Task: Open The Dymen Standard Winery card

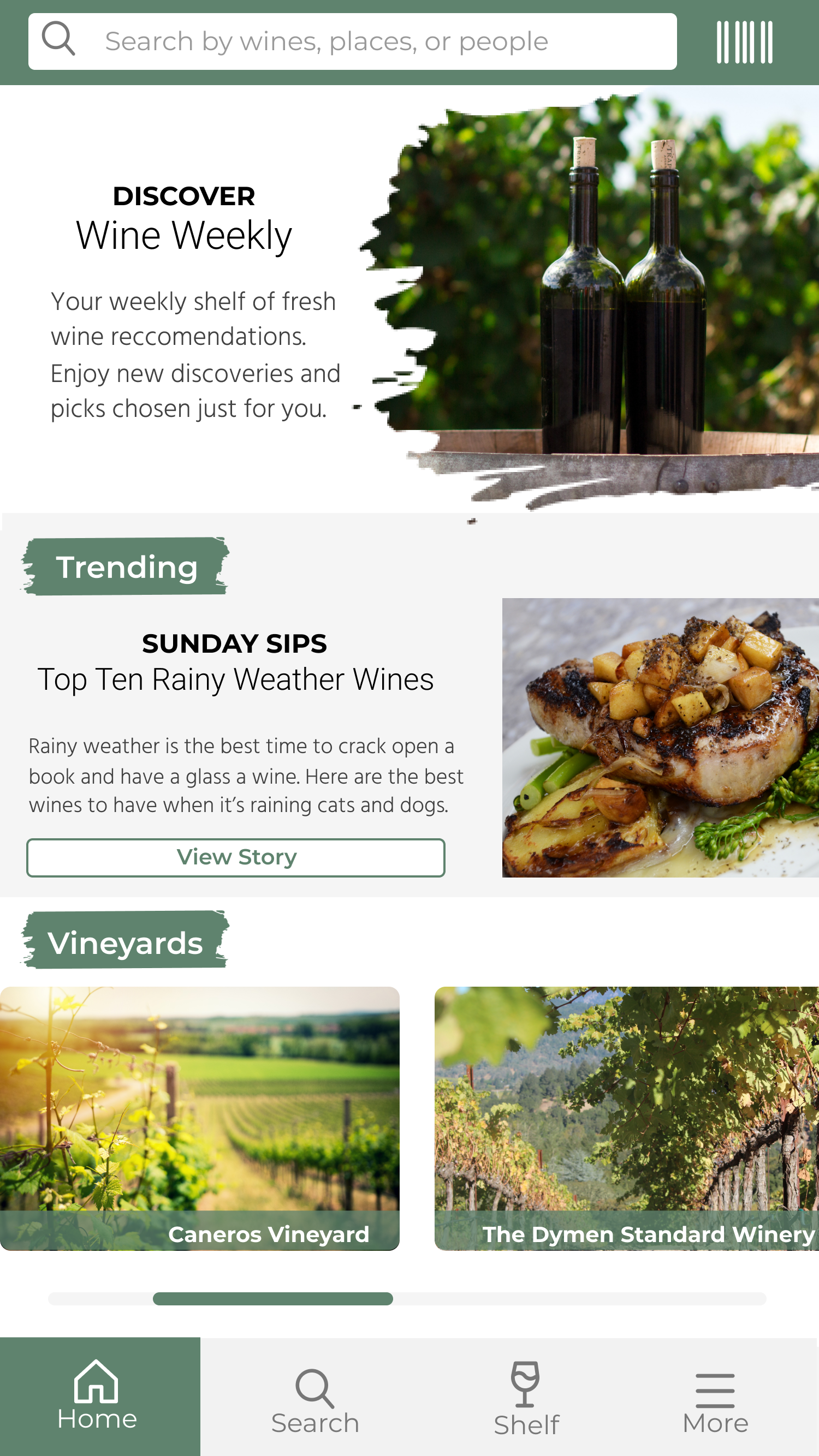Action: 626,1119
